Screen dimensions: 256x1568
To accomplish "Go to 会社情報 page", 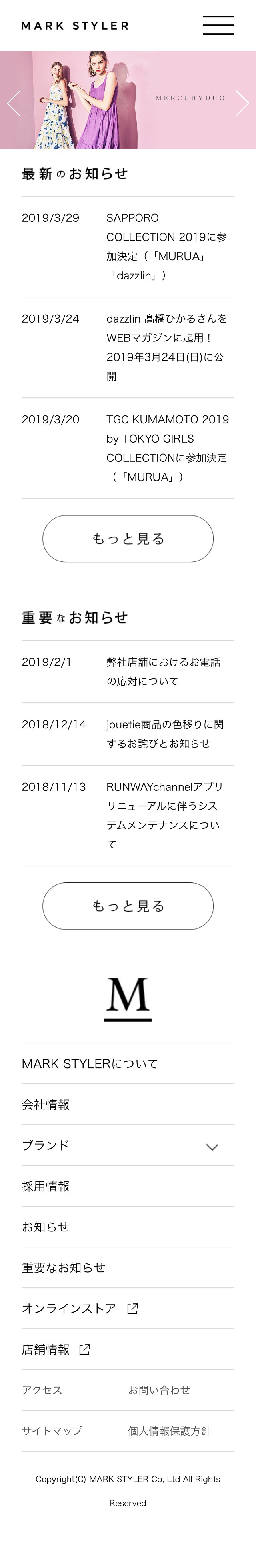I will click(x=46, y=1104).
